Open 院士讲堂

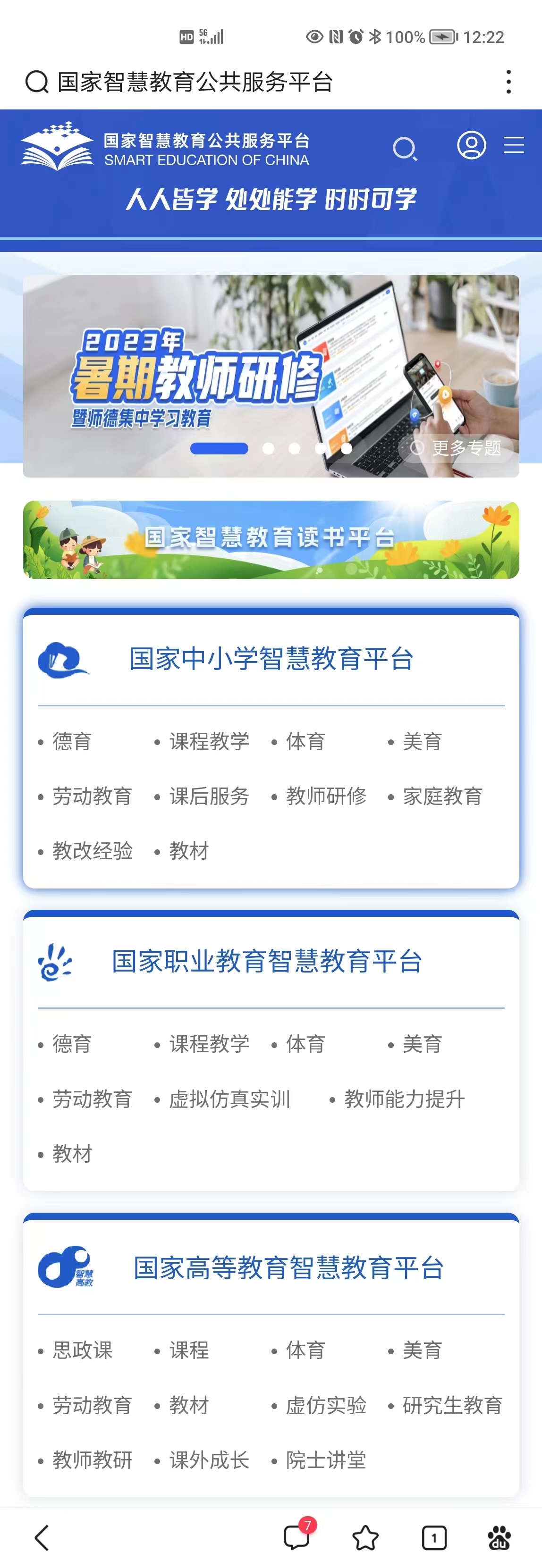click(326, 1459)
